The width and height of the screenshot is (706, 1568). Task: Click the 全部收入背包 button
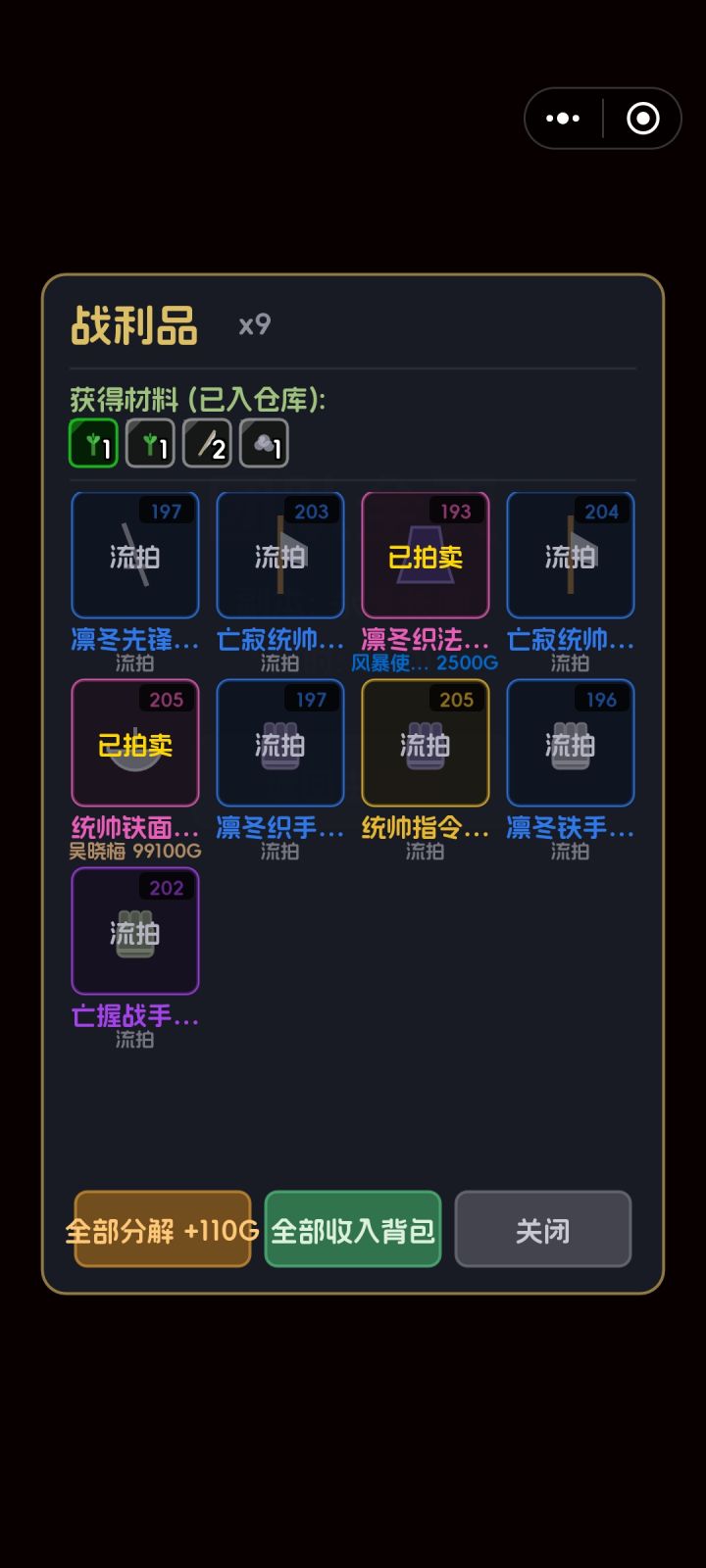(x=352, y=1229)
